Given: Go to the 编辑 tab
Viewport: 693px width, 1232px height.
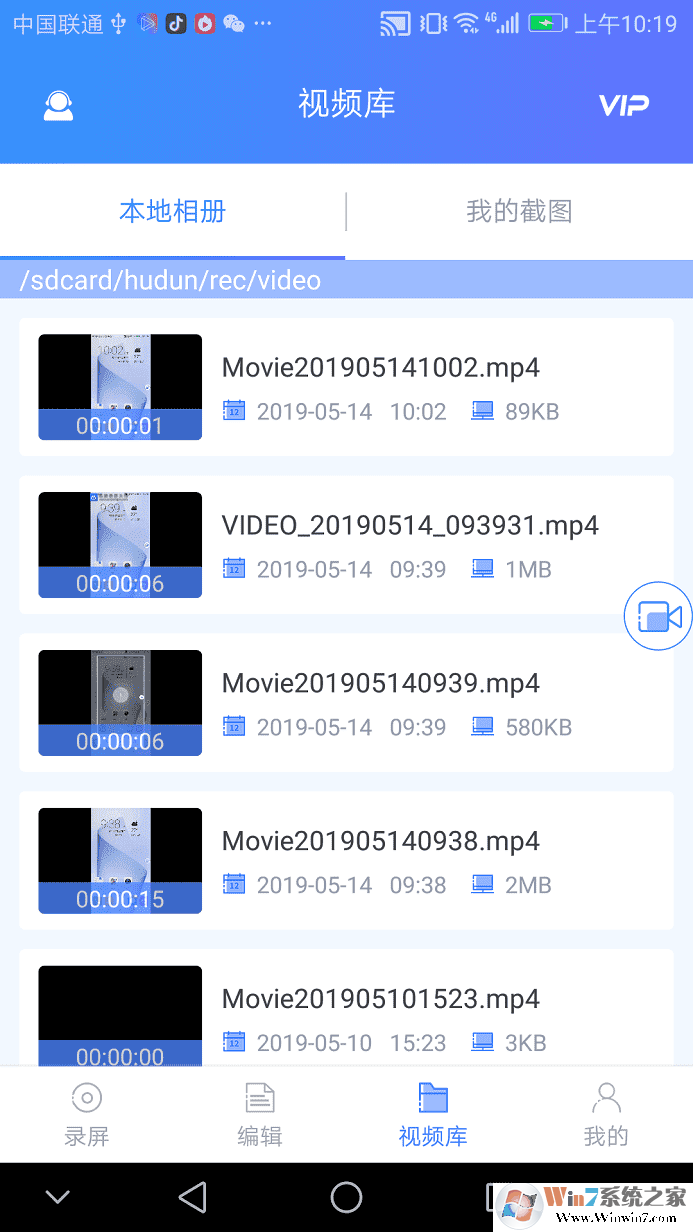Looking at the screenshot, I should coord(260,1113).
